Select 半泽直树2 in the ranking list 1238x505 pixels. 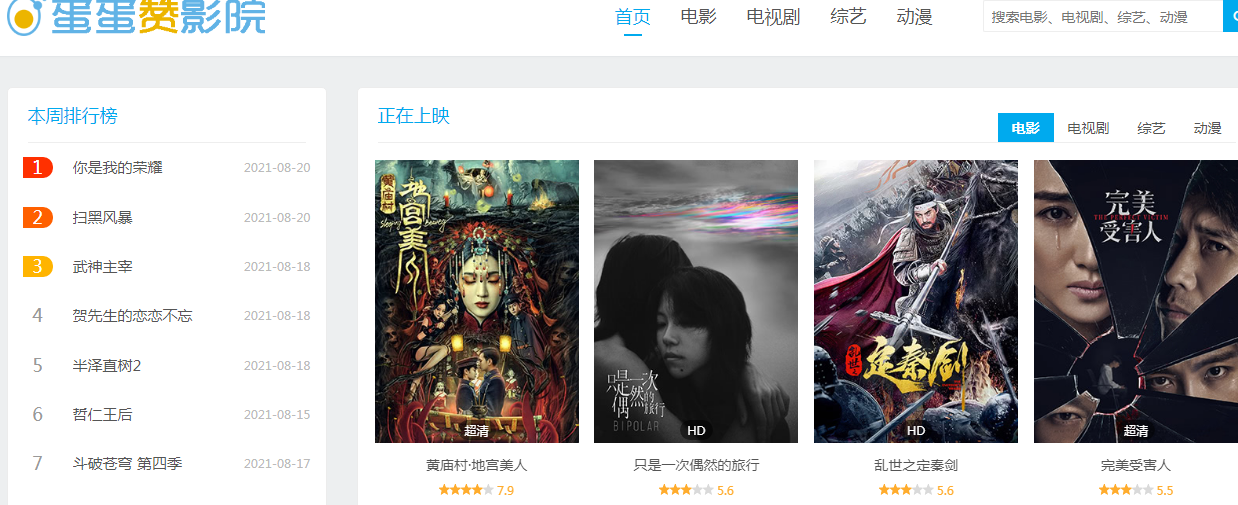click(107, 366)
